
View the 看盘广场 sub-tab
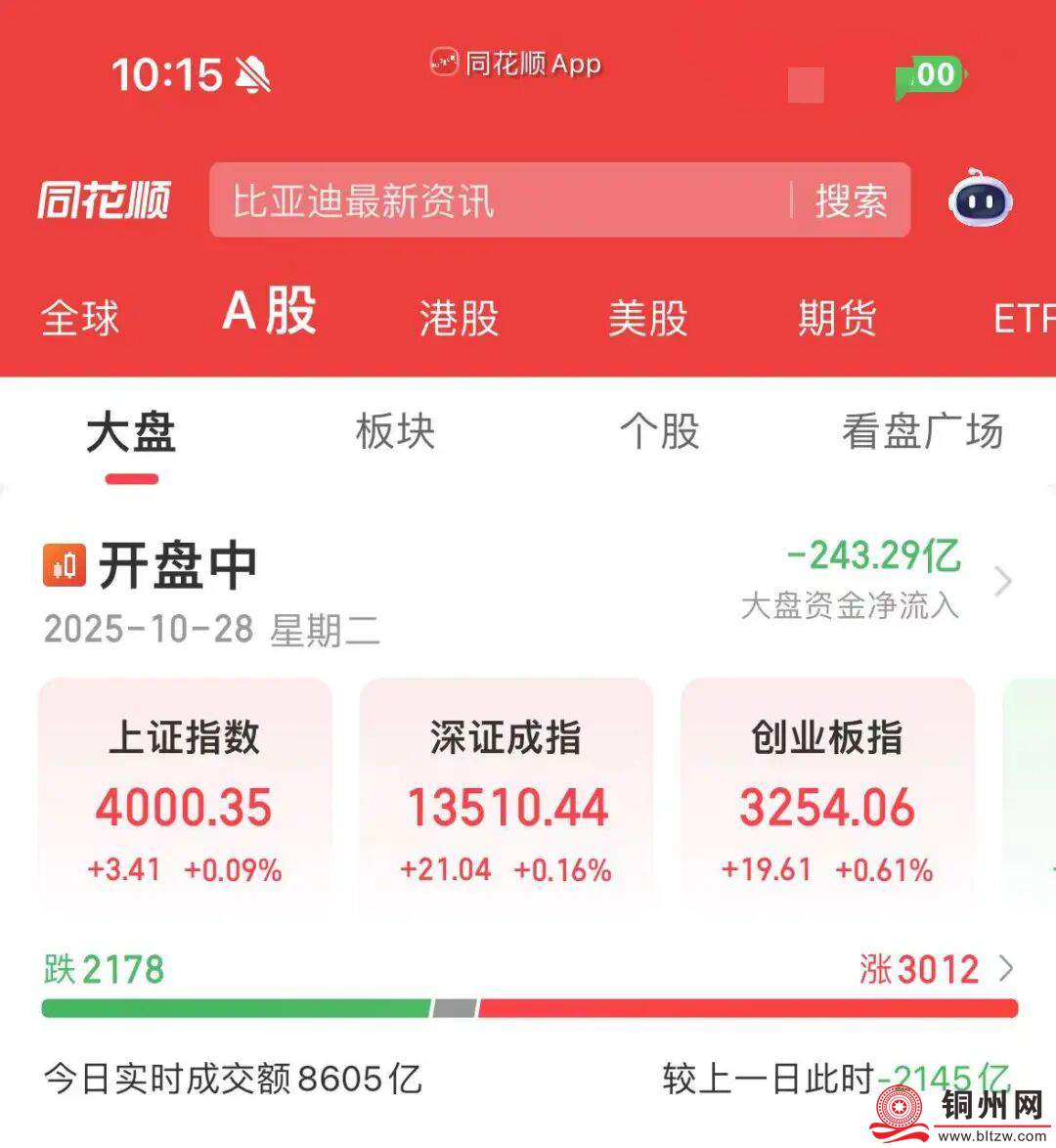[x=922, y=432]
